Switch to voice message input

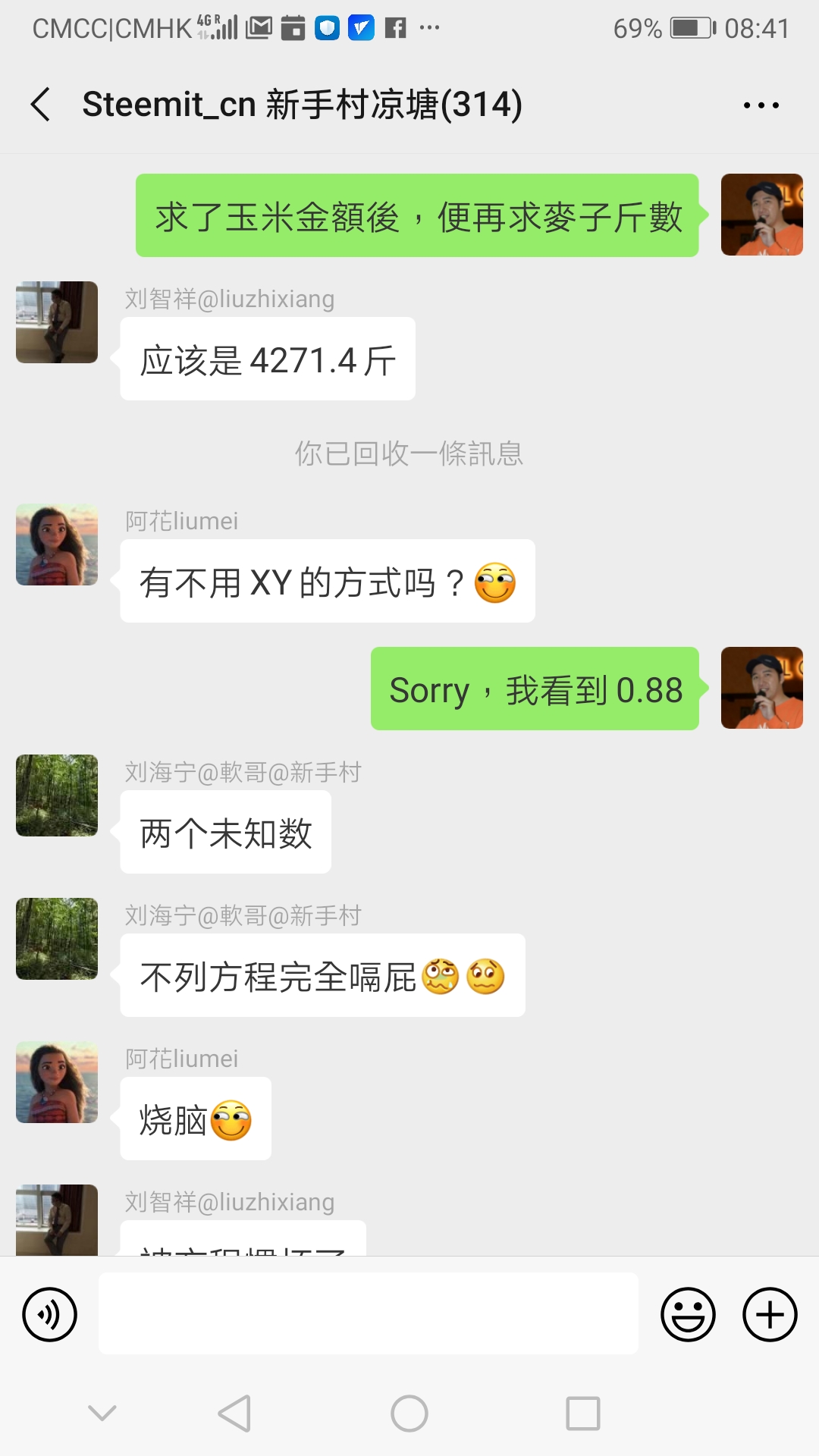coord(50,1314)
